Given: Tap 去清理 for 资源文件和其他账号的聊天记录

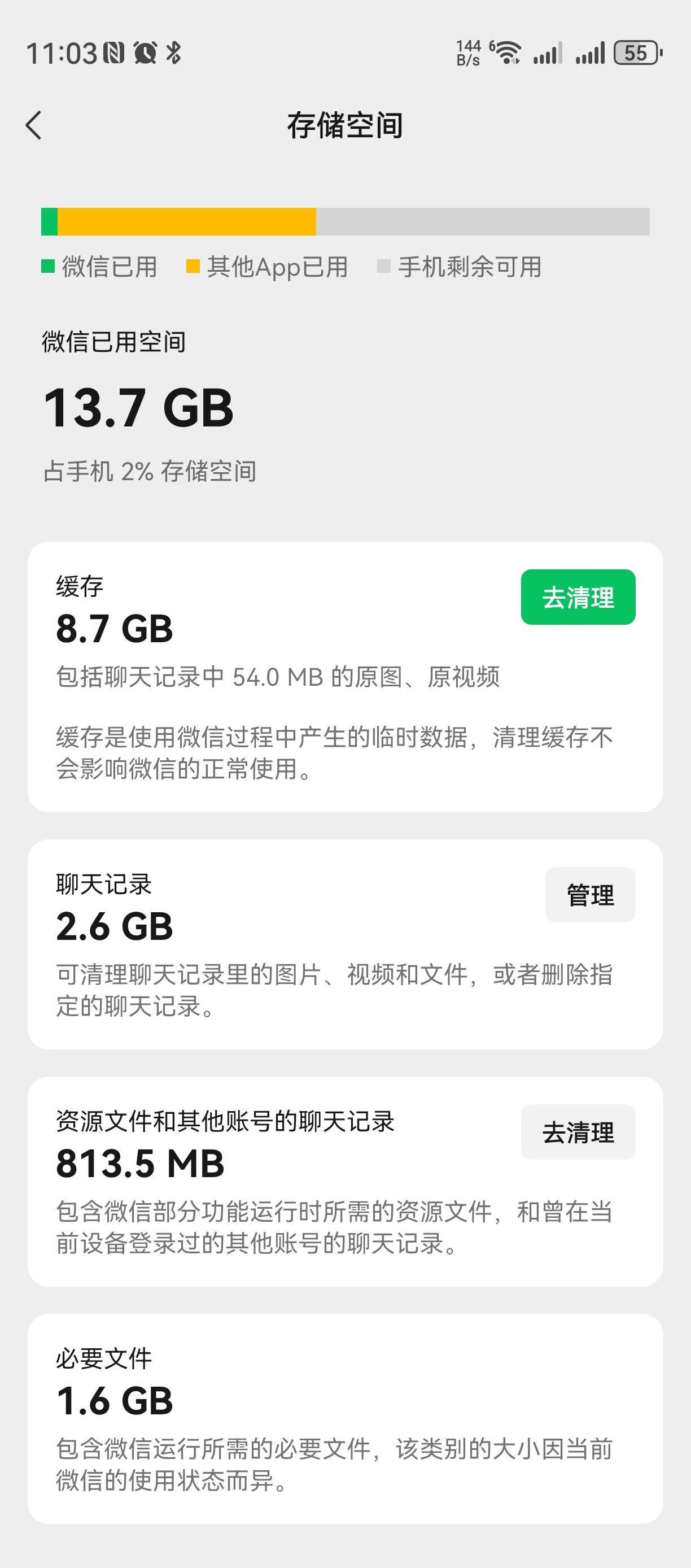Looking at the screenshot, I should click(578, 1132).
